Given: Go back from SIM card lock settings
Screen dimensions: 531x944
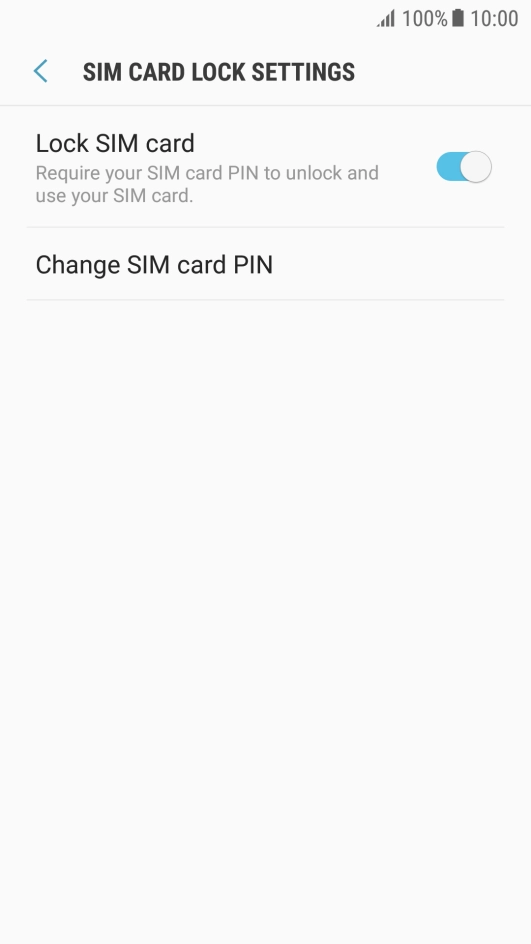Looking at the screenshot, I should click(x=40, y=71).
